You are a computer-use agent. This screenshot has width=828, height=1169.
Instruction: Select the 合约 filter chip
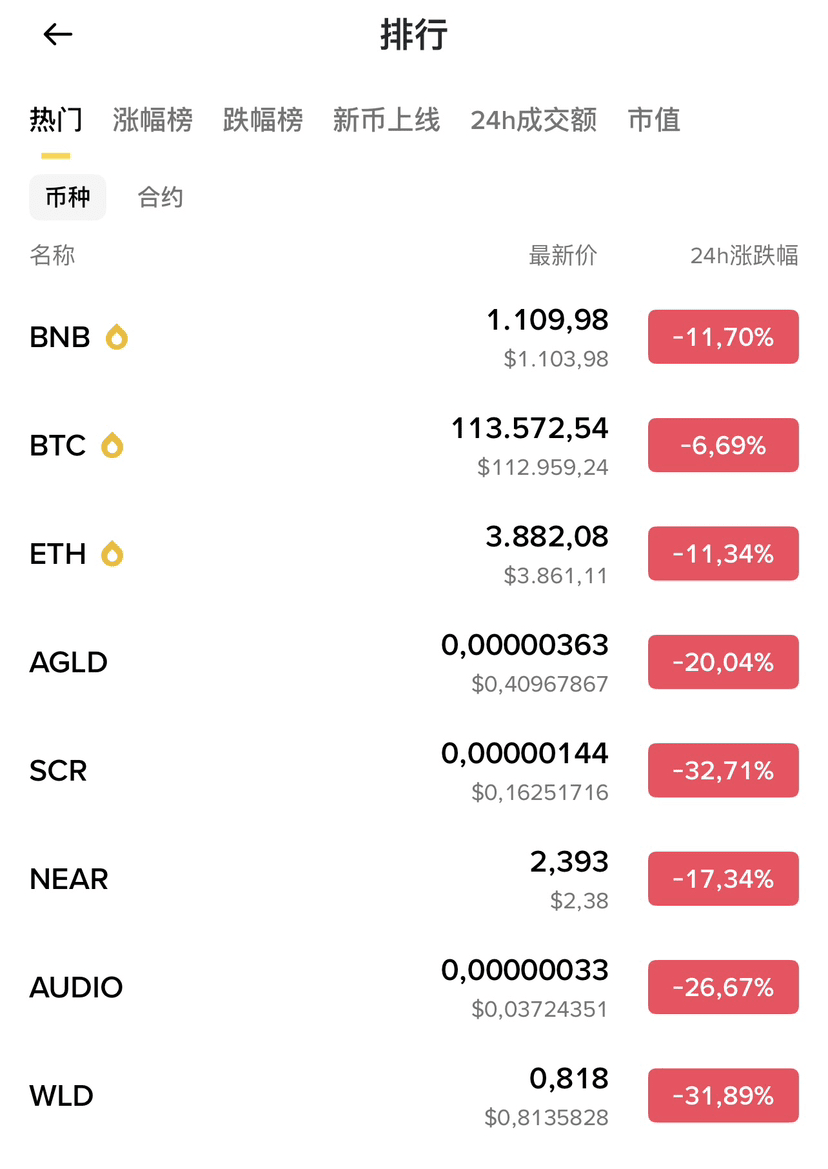(x=160, y=197)
